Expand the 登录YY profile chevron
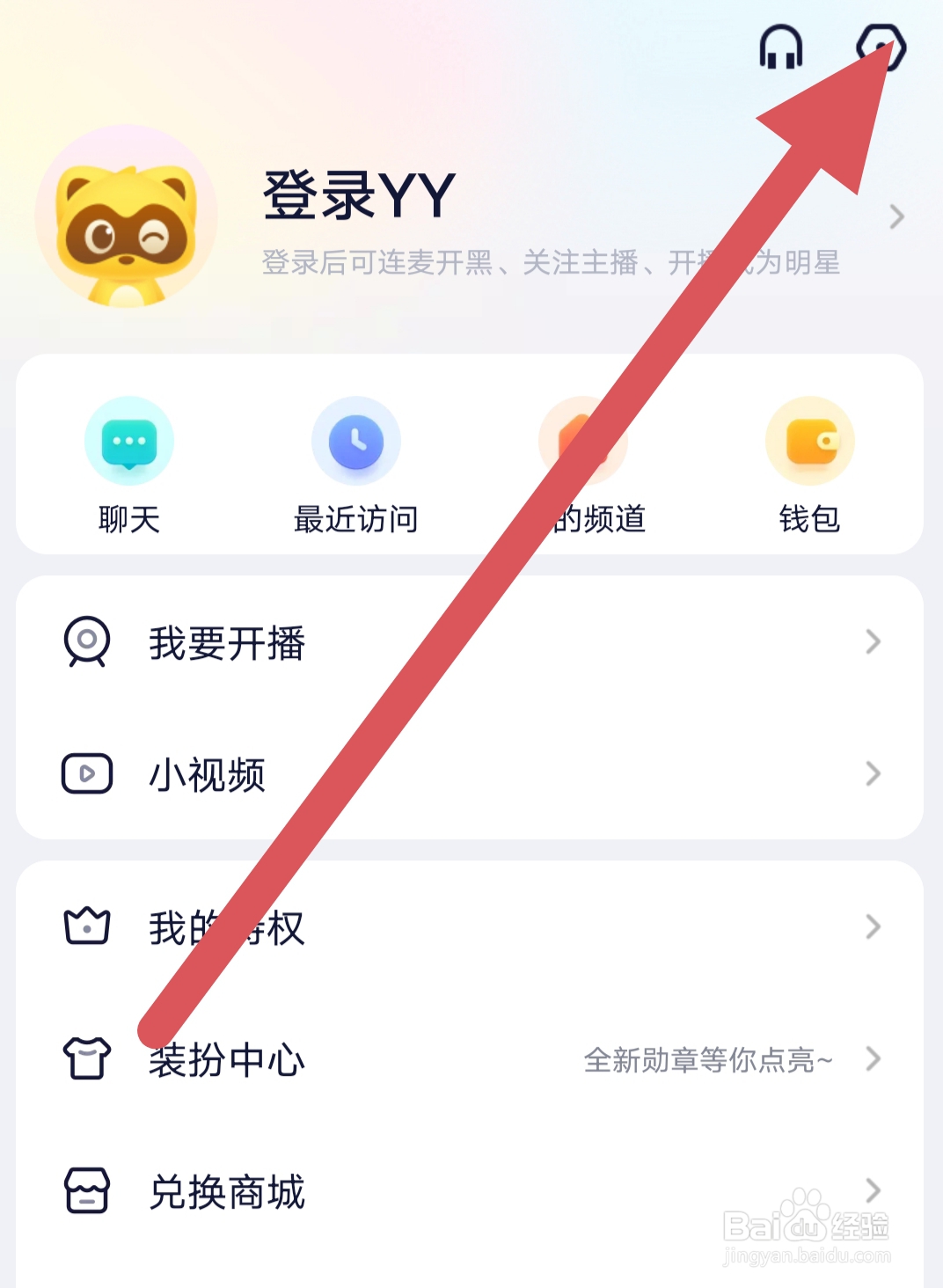The width and height of the screenshot is (943, 1288). [x=895, y=216]
